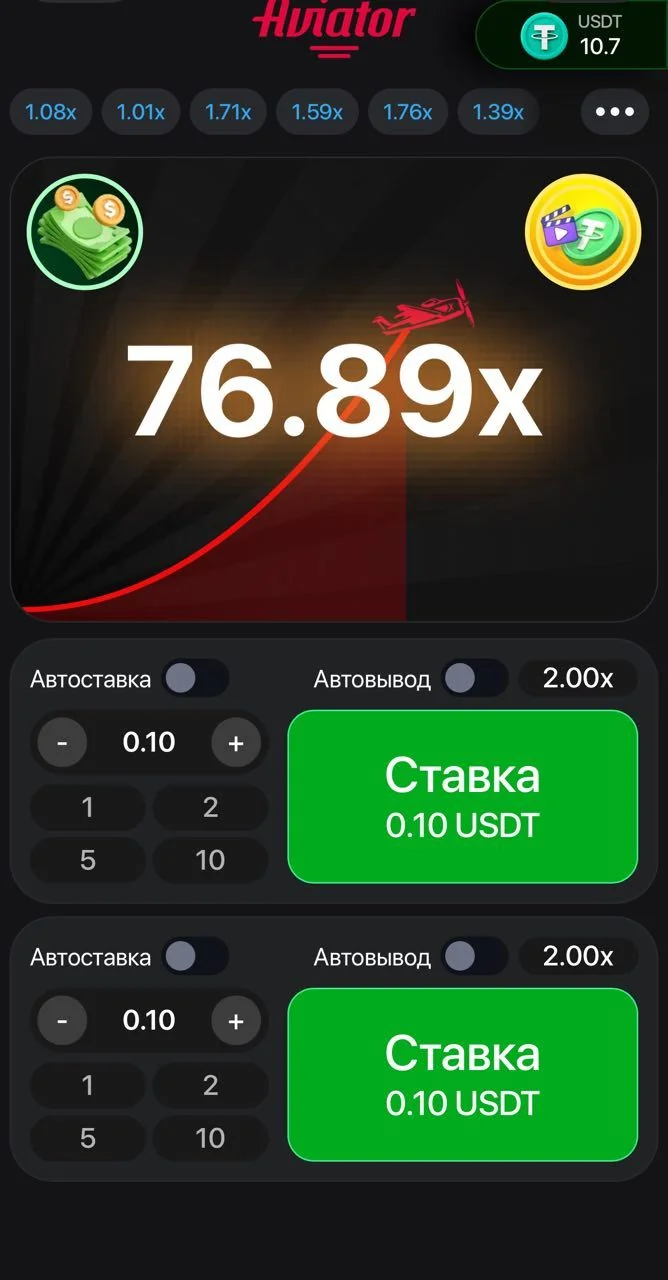668x1280 pixels.
Task: Enable Автоставка in the second bet panel
Action: (x=196, y=957)
